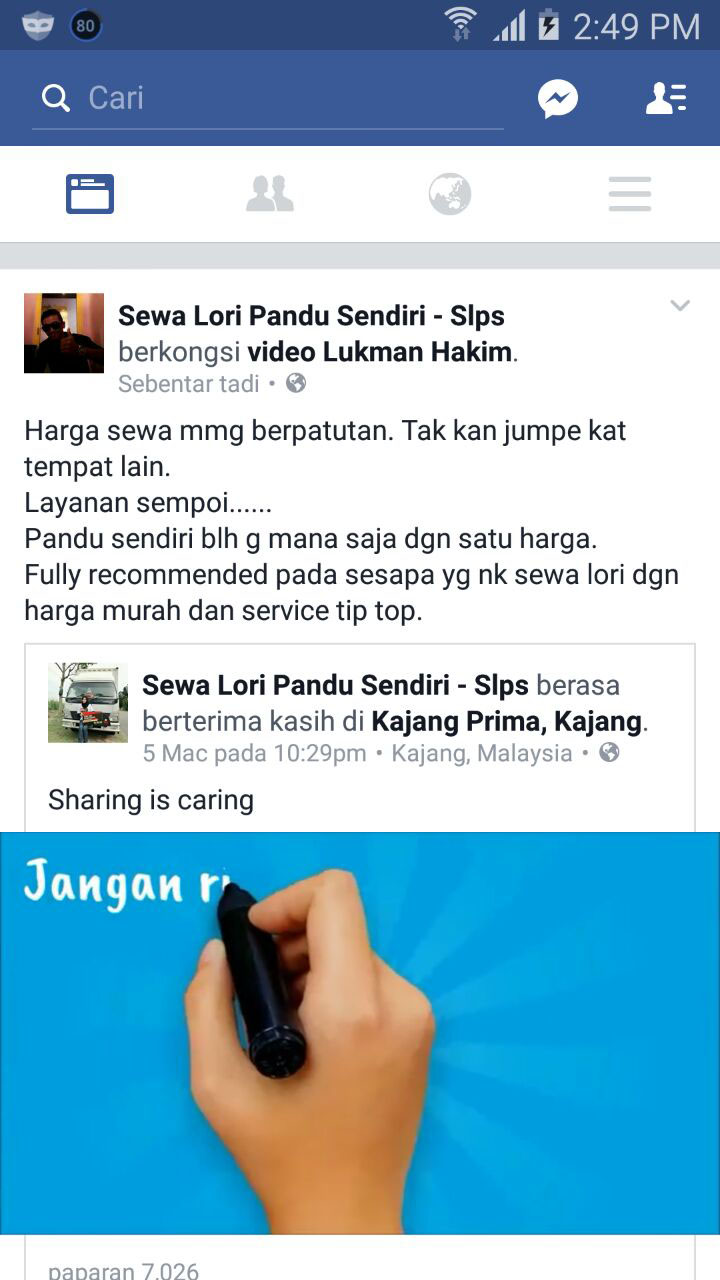Open the shared post's truck thumbnail
This screenshot has width=720, height=1280.
[x=88, y=702]
